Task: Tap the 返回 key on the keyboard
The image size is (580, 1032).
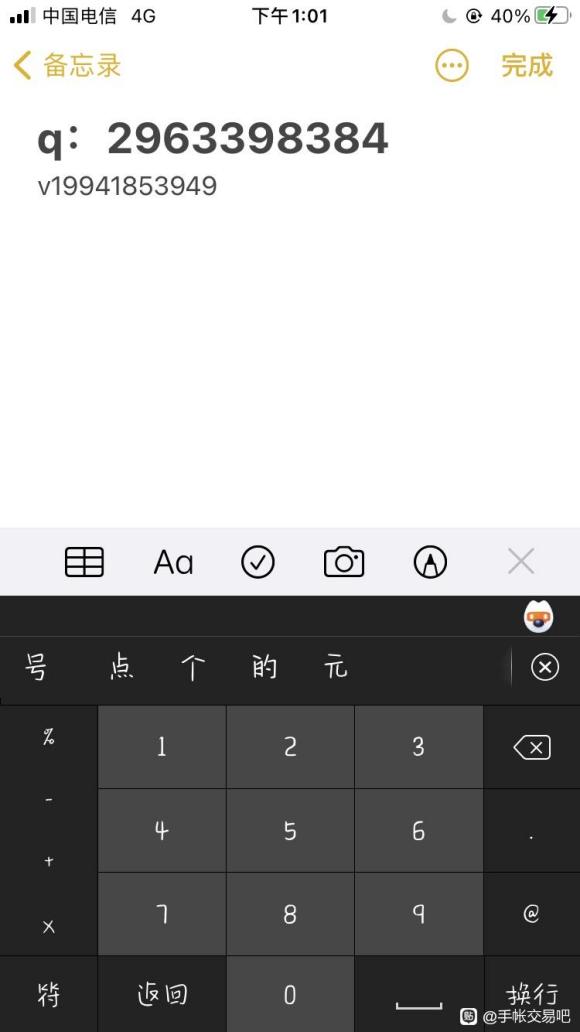Action: (x=162, y=994)
